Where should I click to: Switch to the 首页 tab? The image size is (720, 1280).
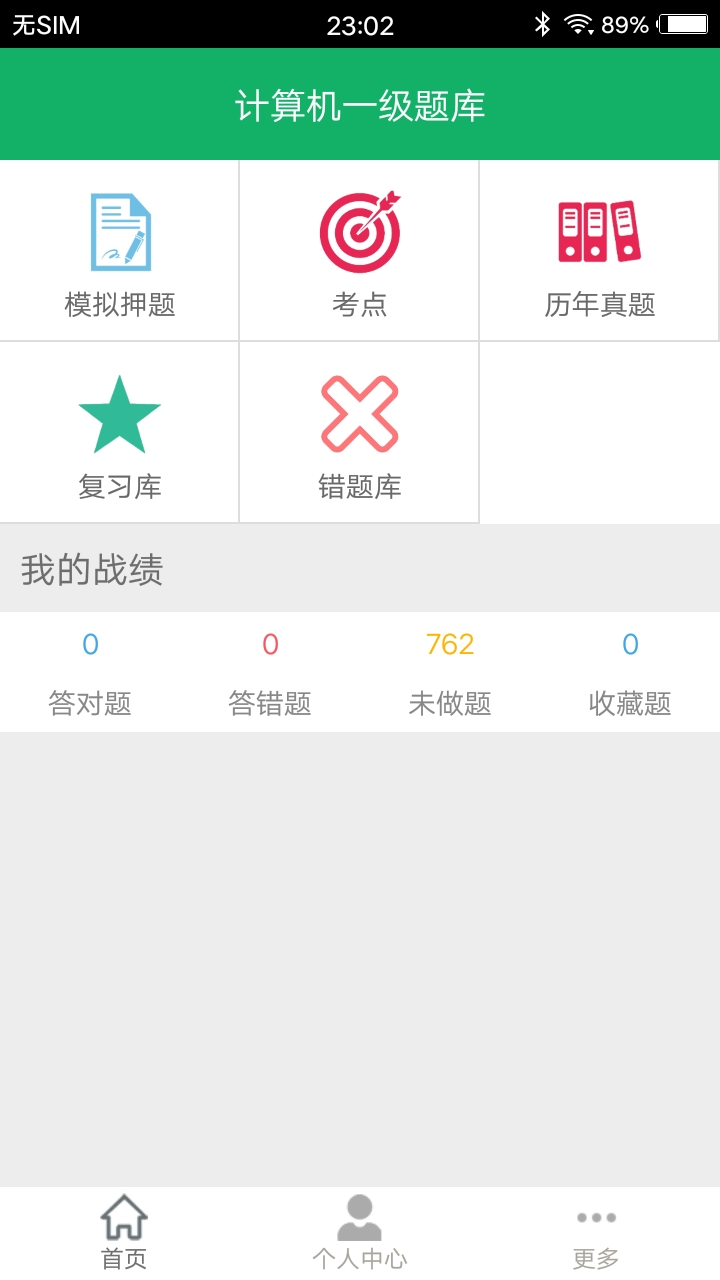tap(122, 1230)
